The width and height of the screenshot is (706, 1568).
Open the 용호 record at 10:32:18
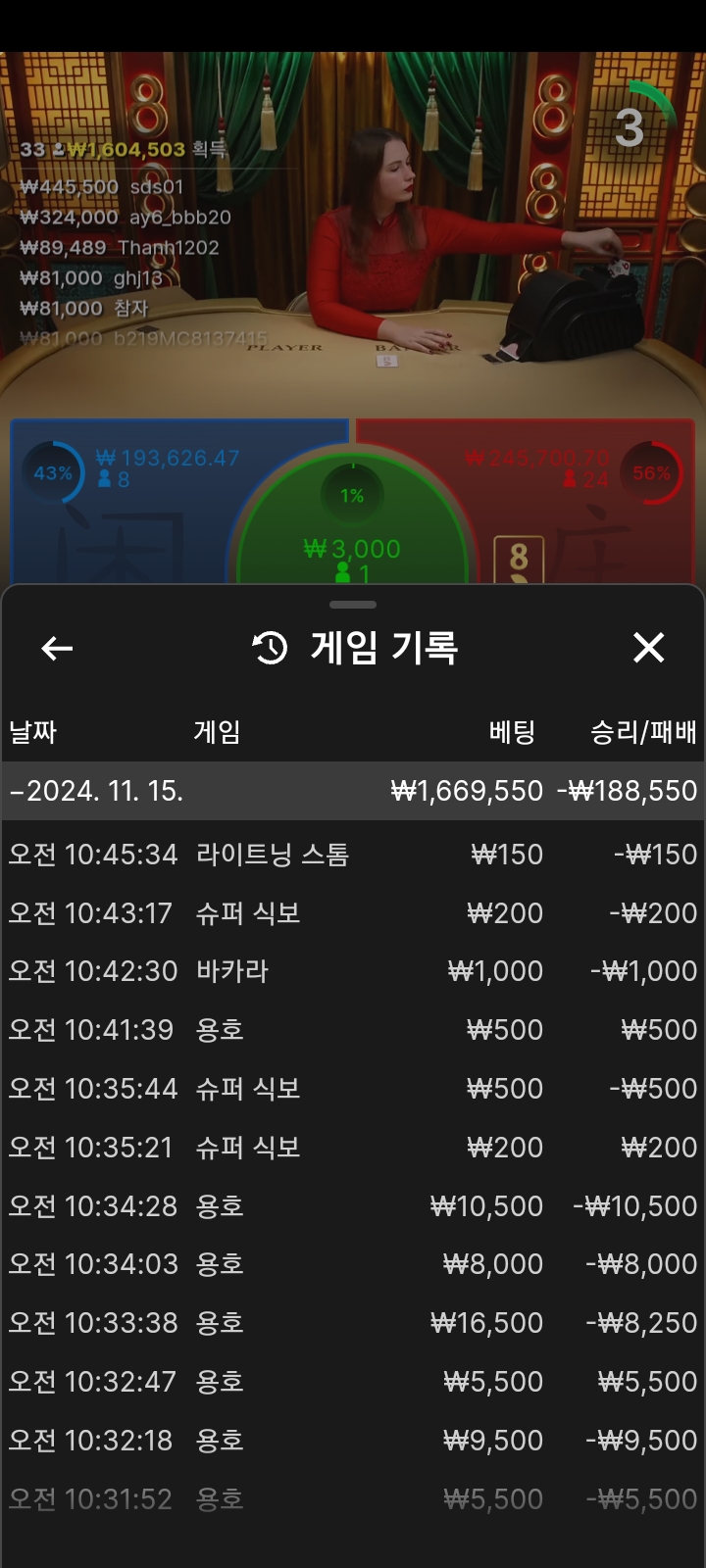pos(353,1441)
